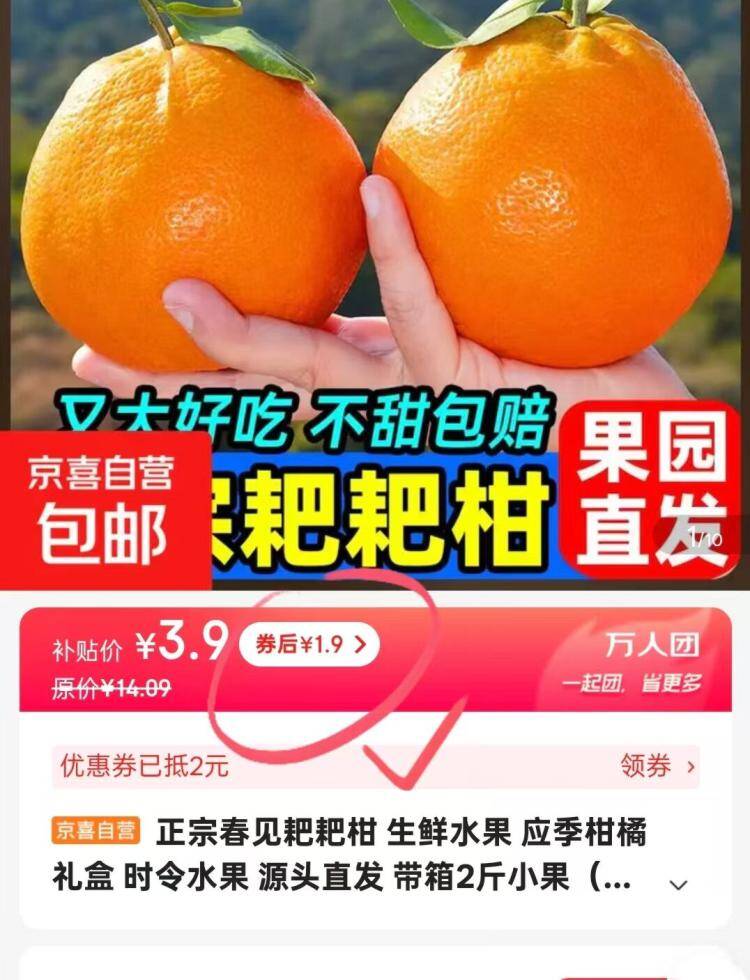
Task: Open the product photo gallery
Action: point(375,250)
